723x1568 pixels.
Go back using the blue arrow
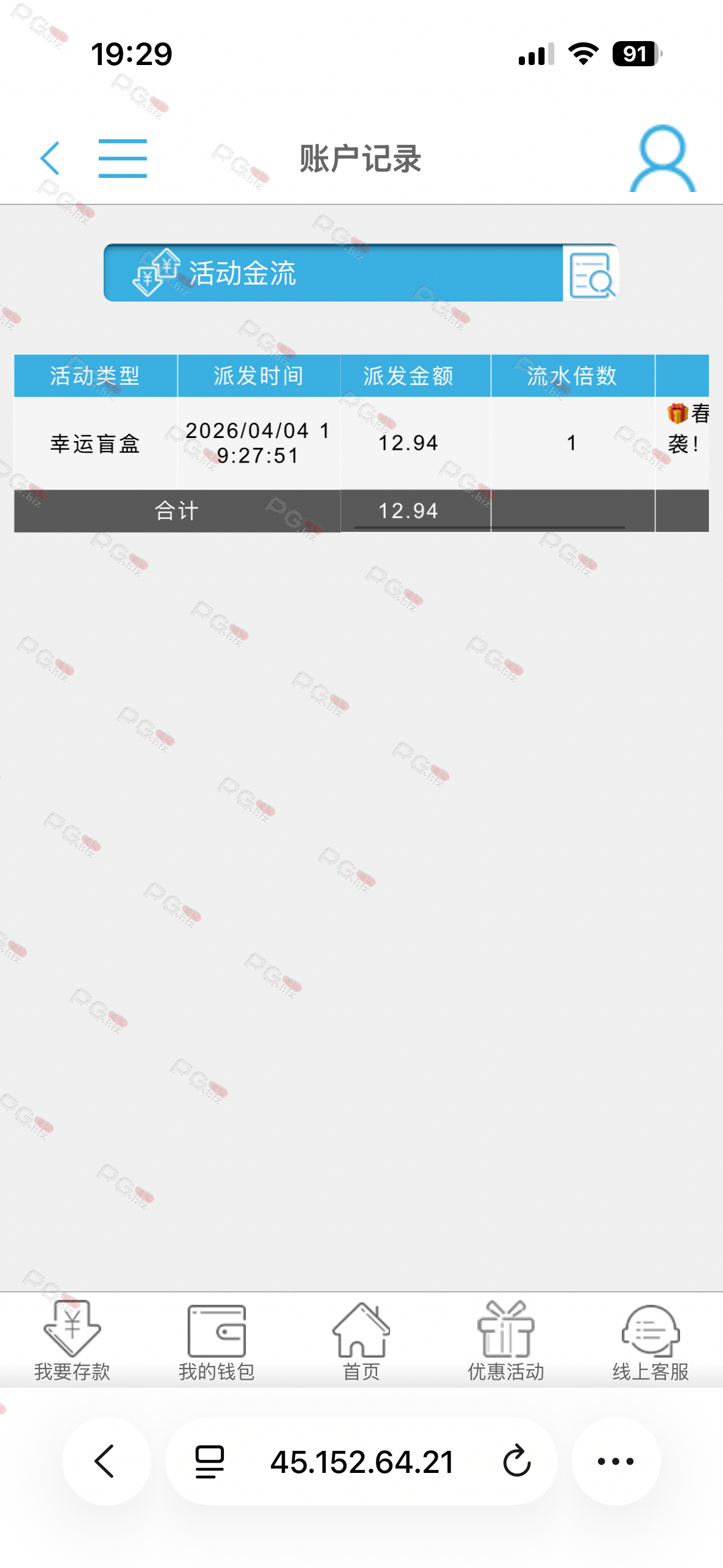click(x=50, y=158)
